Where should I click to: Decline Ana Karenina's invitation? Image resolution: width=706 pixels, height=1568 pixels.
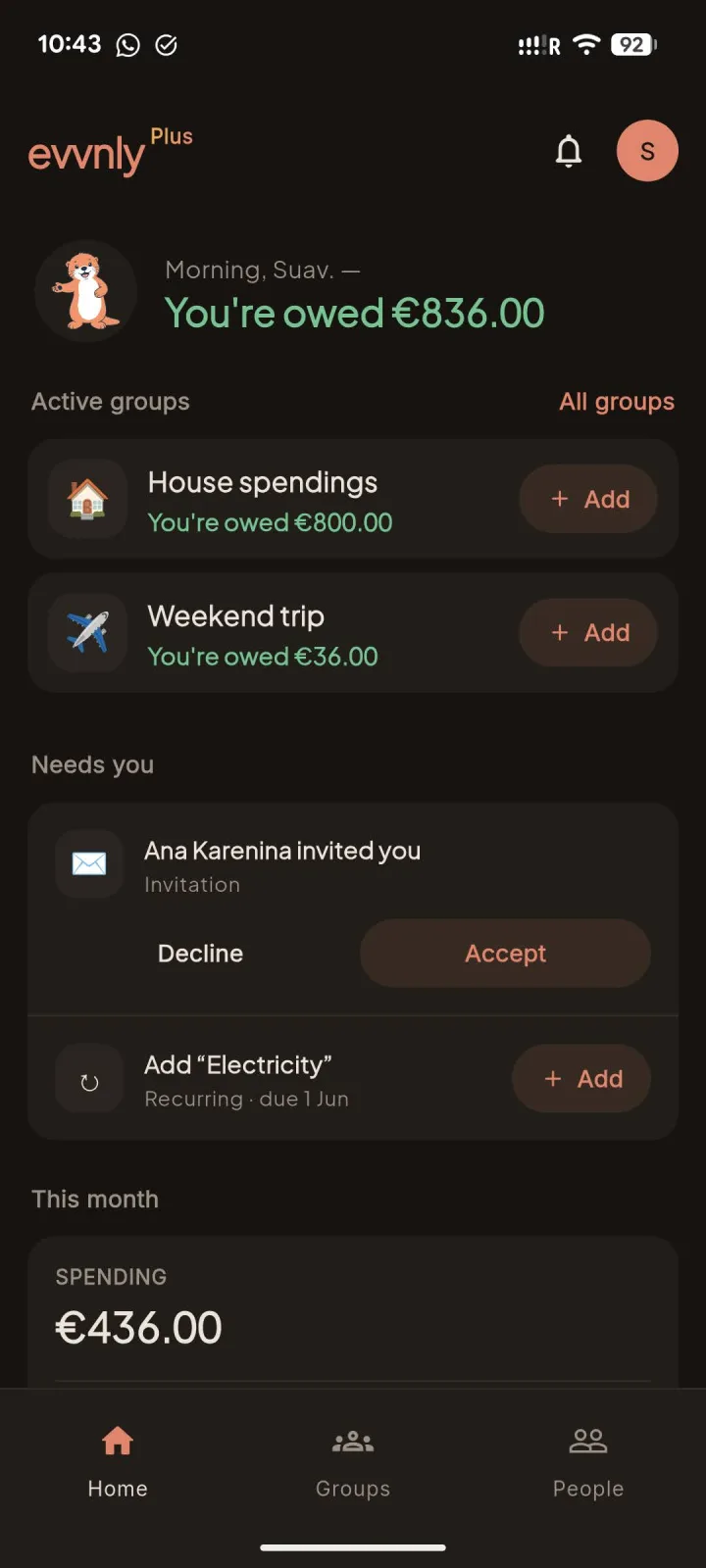coord(200,954)
